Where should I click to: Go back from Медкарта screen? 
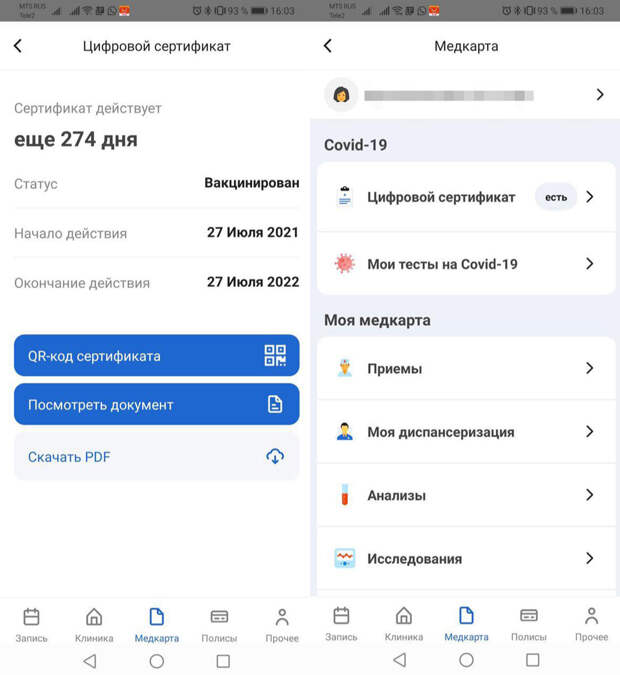[x=328, y=46]
